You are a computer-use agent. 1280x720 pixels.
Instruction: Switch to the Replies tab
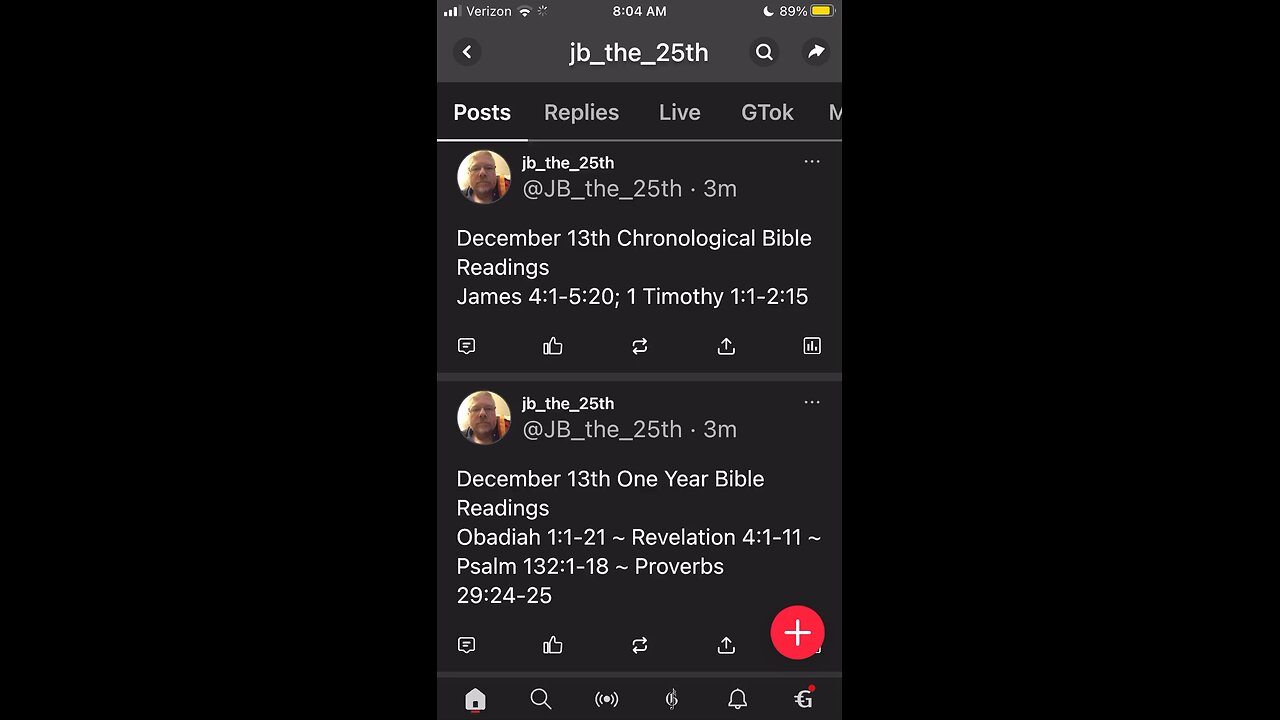[581, 113]
